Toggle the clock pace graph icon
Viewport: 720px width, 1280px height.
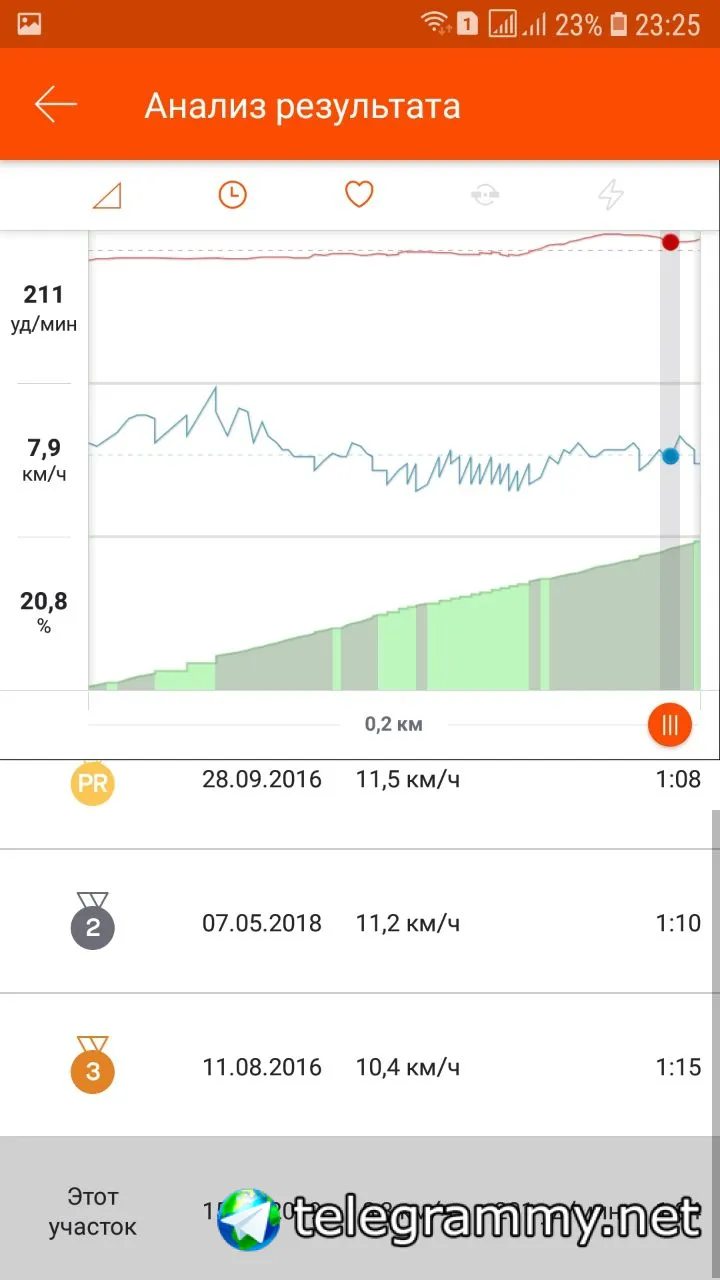point(232,195)
